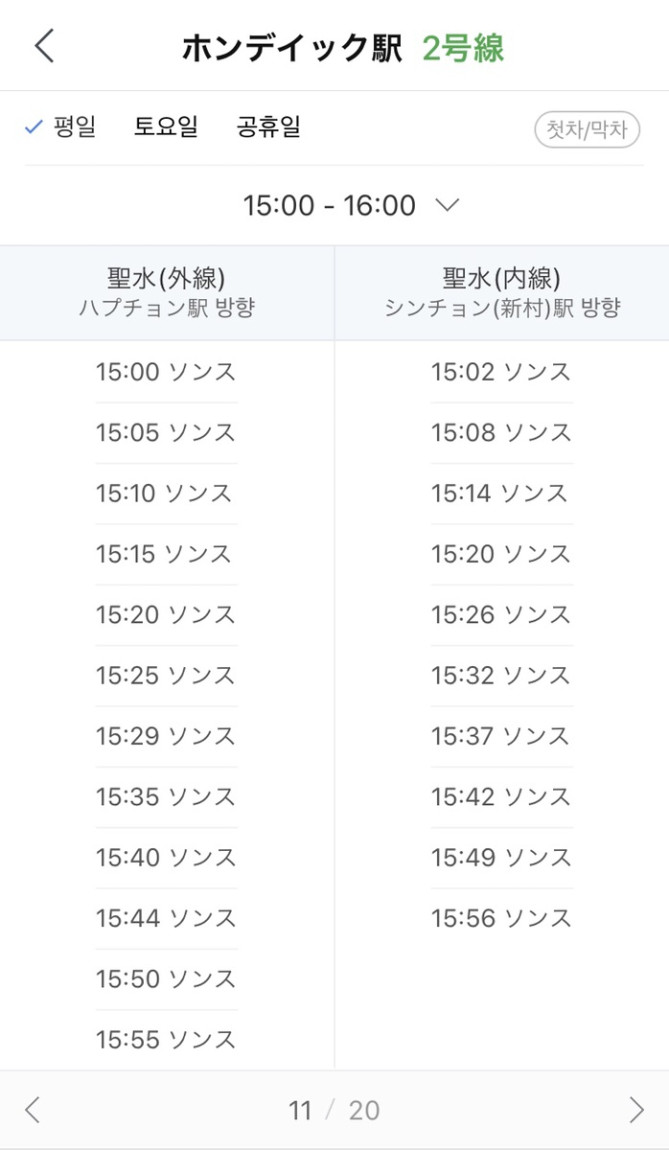
Task: Select the 평일 weekday schedule
Action: 62,128
